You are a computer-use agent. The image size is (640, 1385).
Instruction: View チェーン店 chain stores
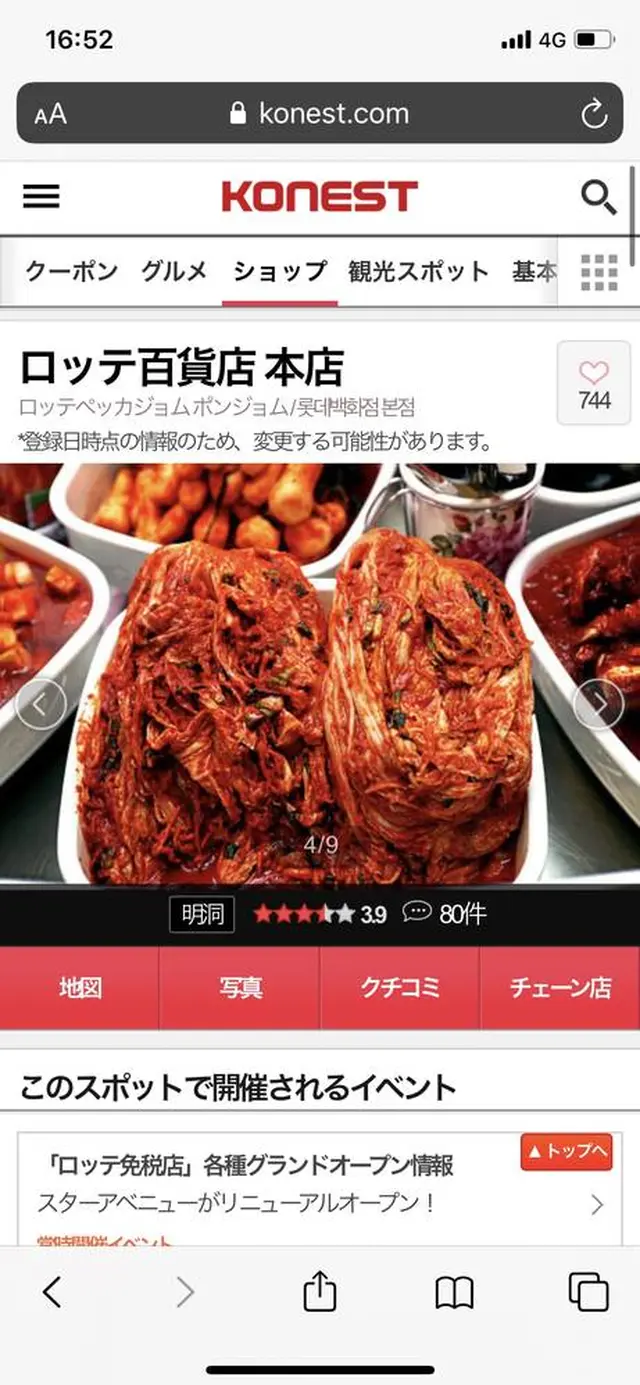point(560,988)
